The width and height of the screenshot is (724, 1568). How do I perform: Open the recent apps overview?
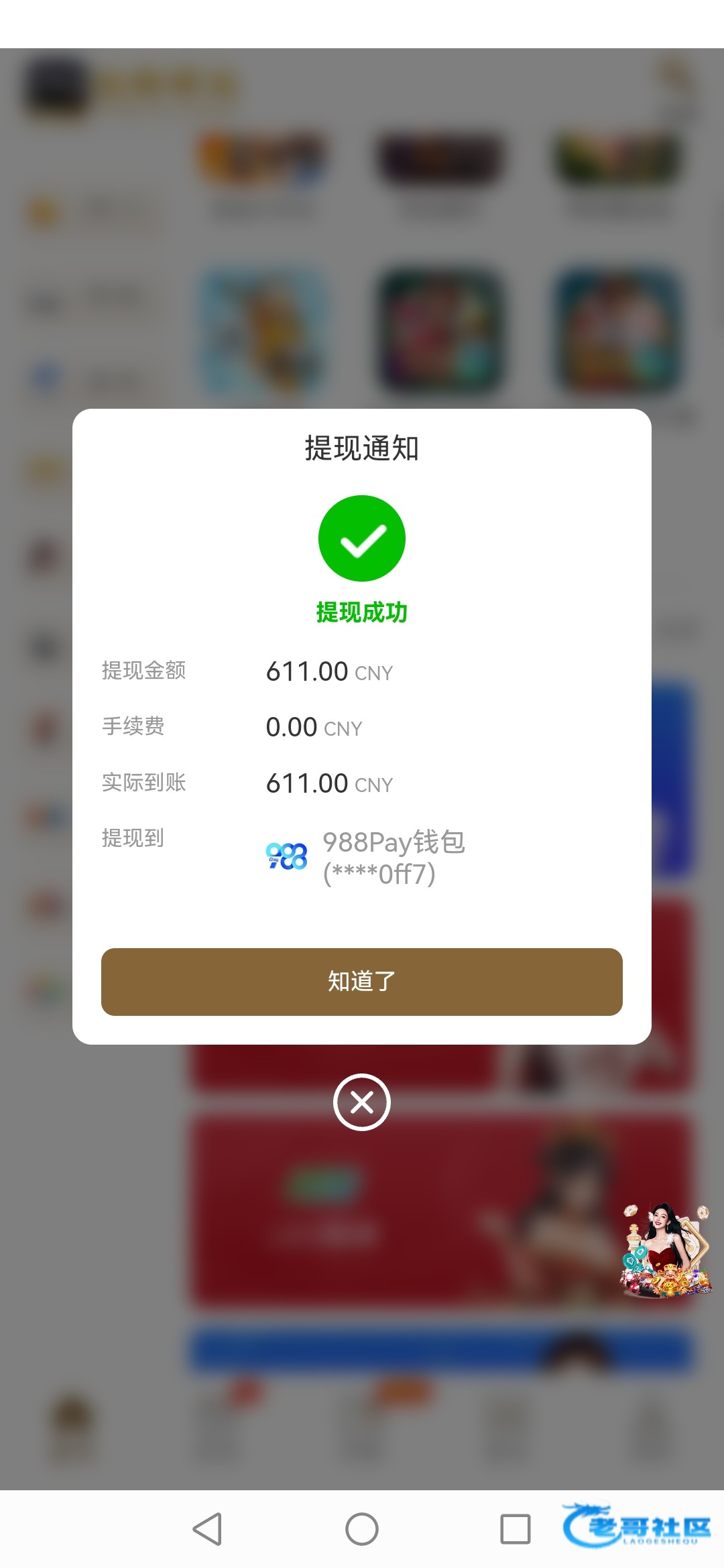point(516,1529)
